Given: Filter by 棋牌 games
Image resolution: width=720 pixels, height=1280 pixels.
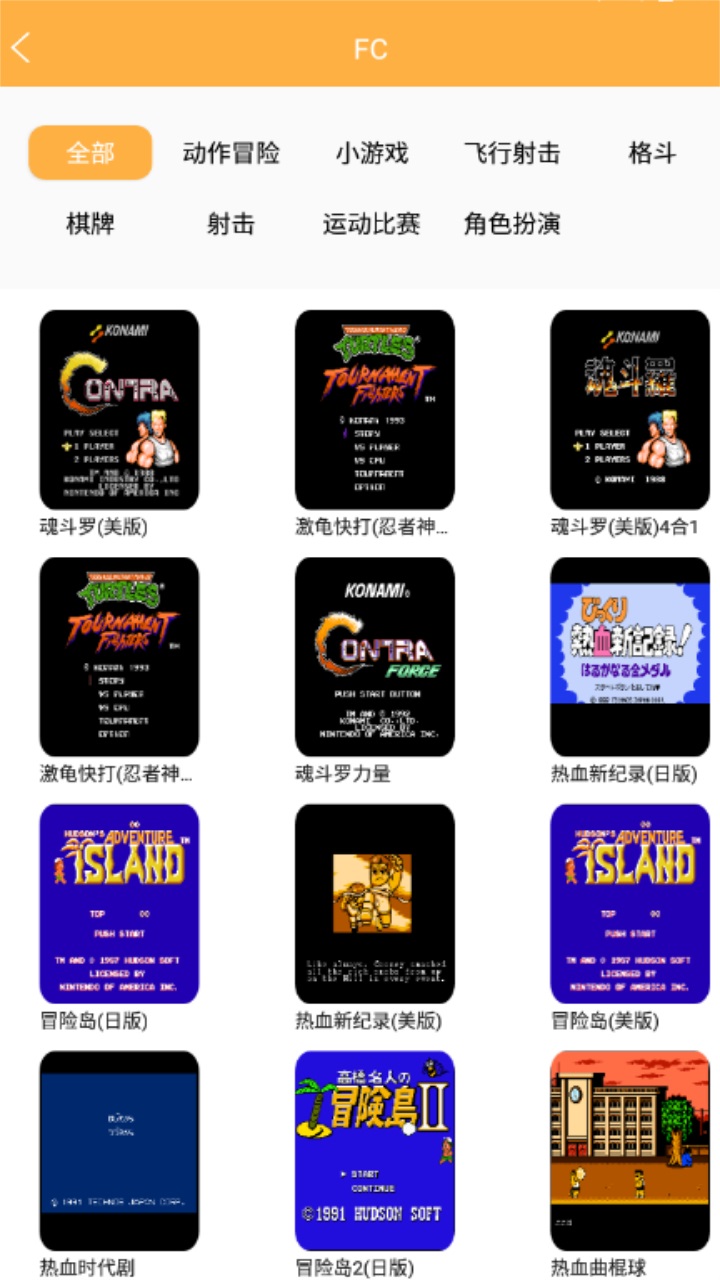Looking at the screenshot, I should point(90,224).
